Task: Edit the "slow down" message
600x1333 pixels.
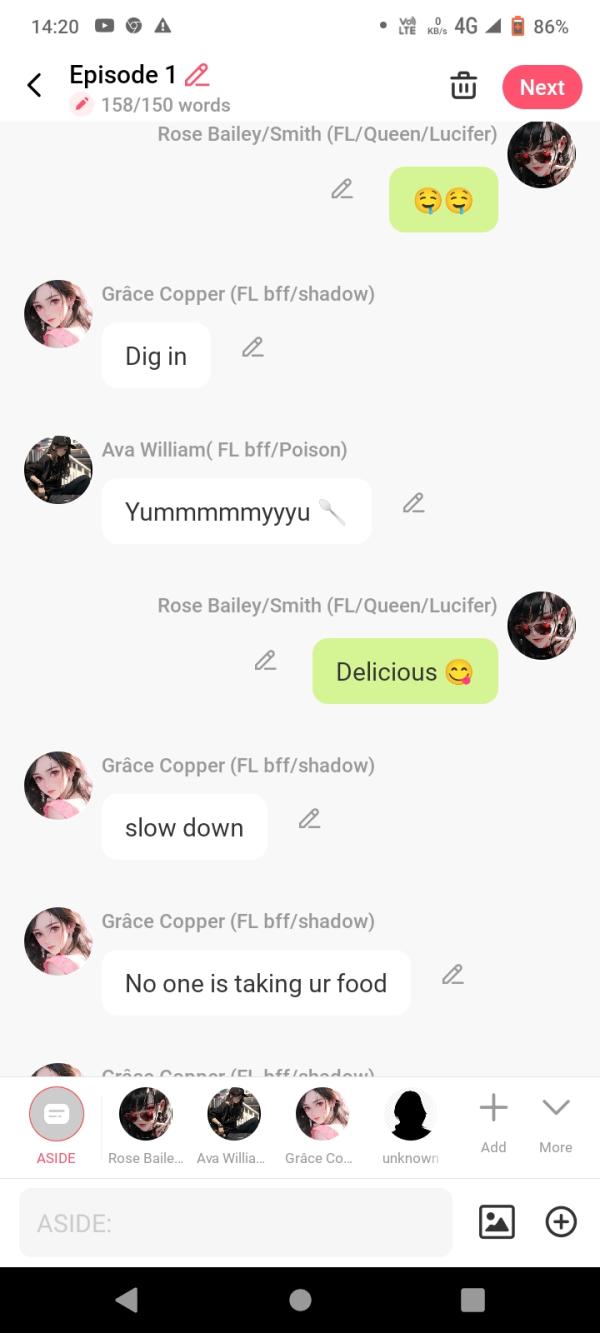Action: click(310, 819)
